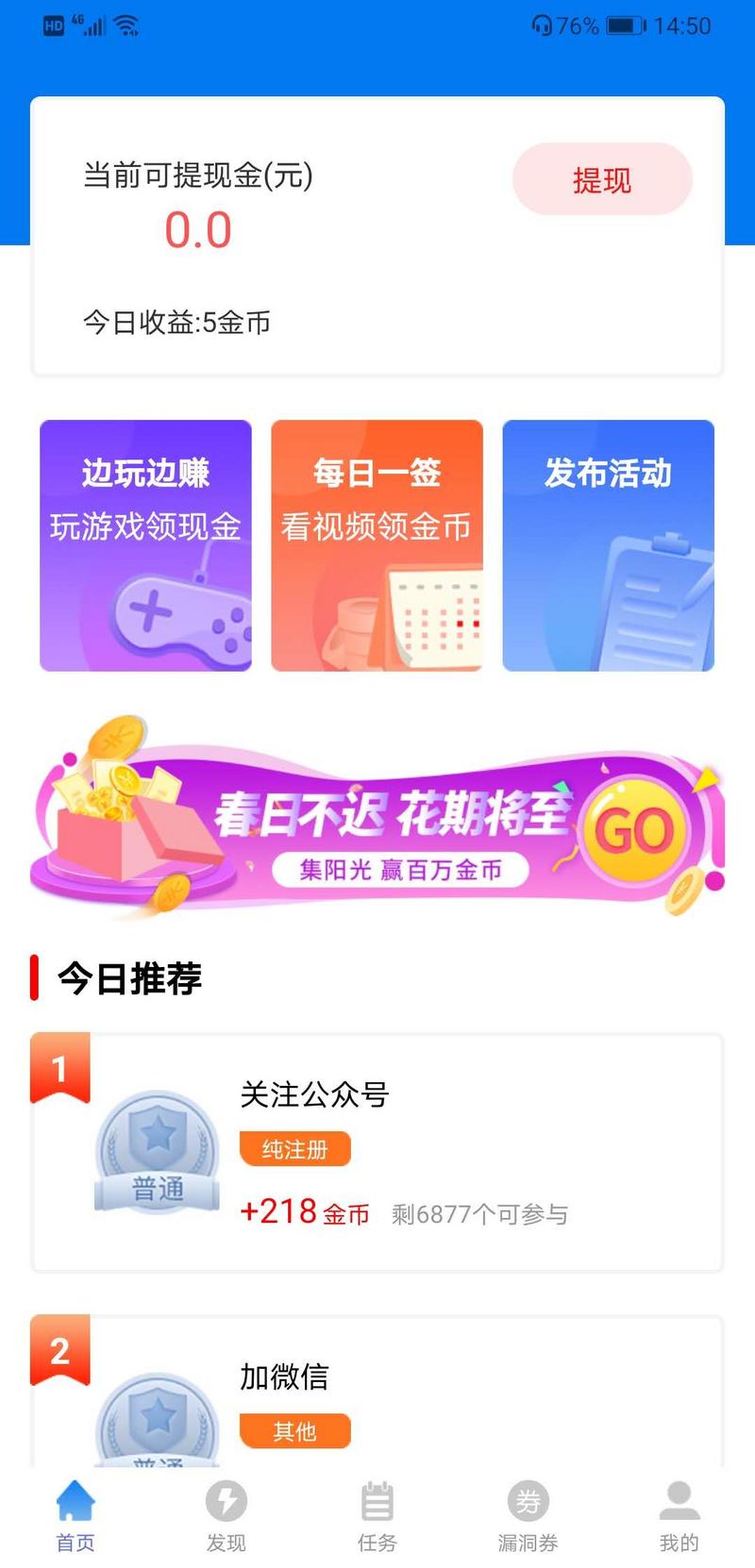
Task: Open the 发布活动 clipboard card
Action: (609, 544)
